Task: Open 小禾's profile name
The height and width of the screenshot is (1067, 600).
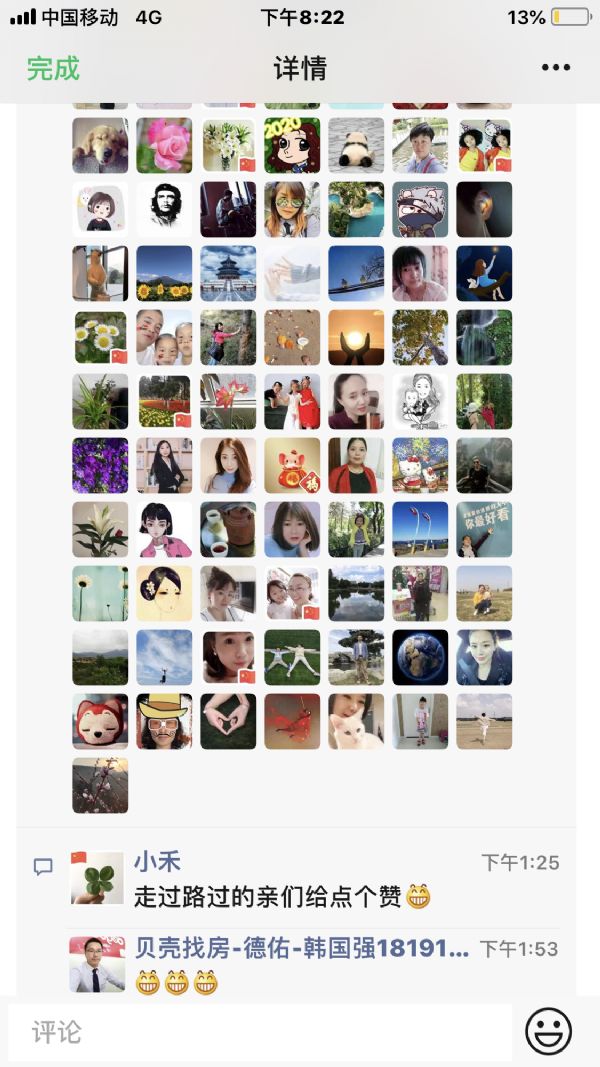Action: click(157, 862)
